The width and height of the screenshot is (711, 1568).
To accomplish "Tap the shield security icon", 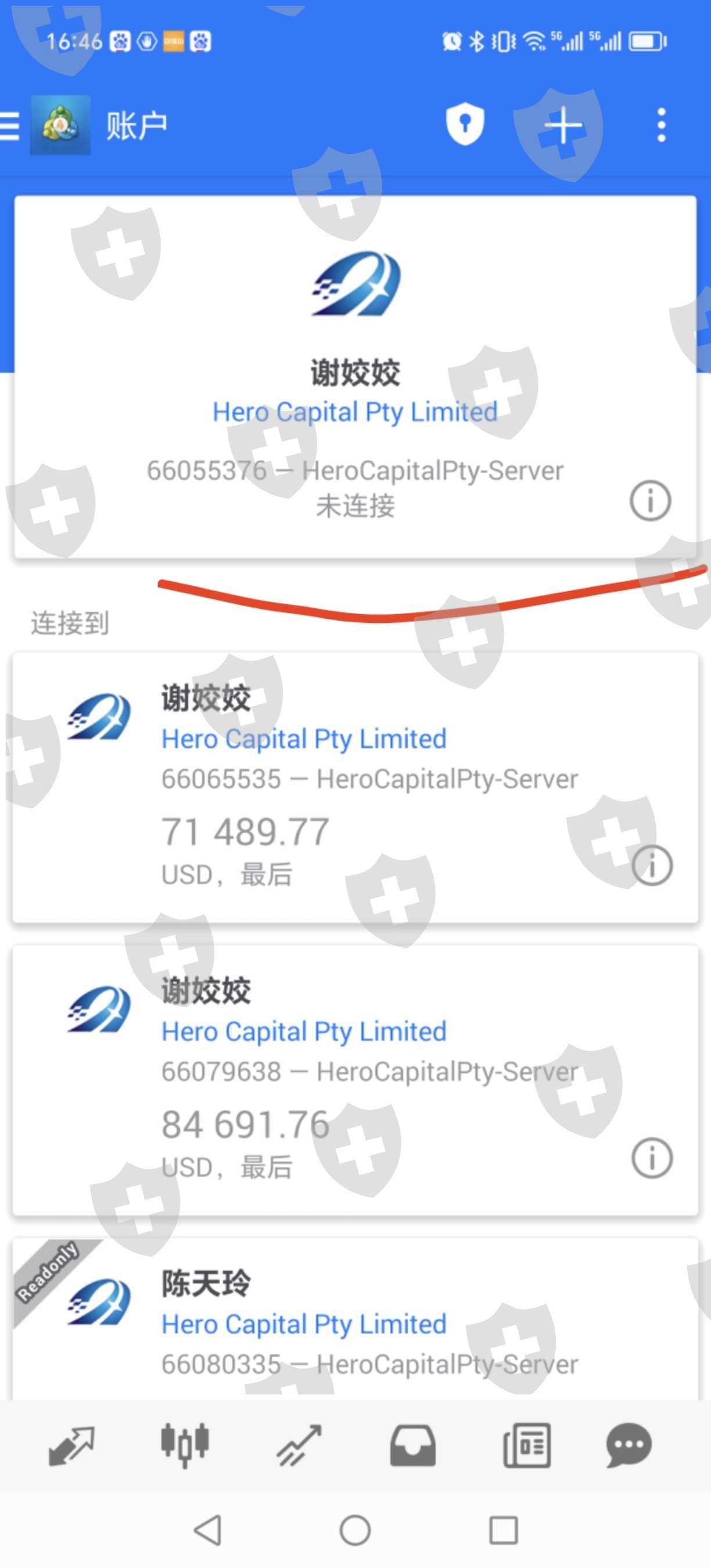I will (x=465, y=125).
